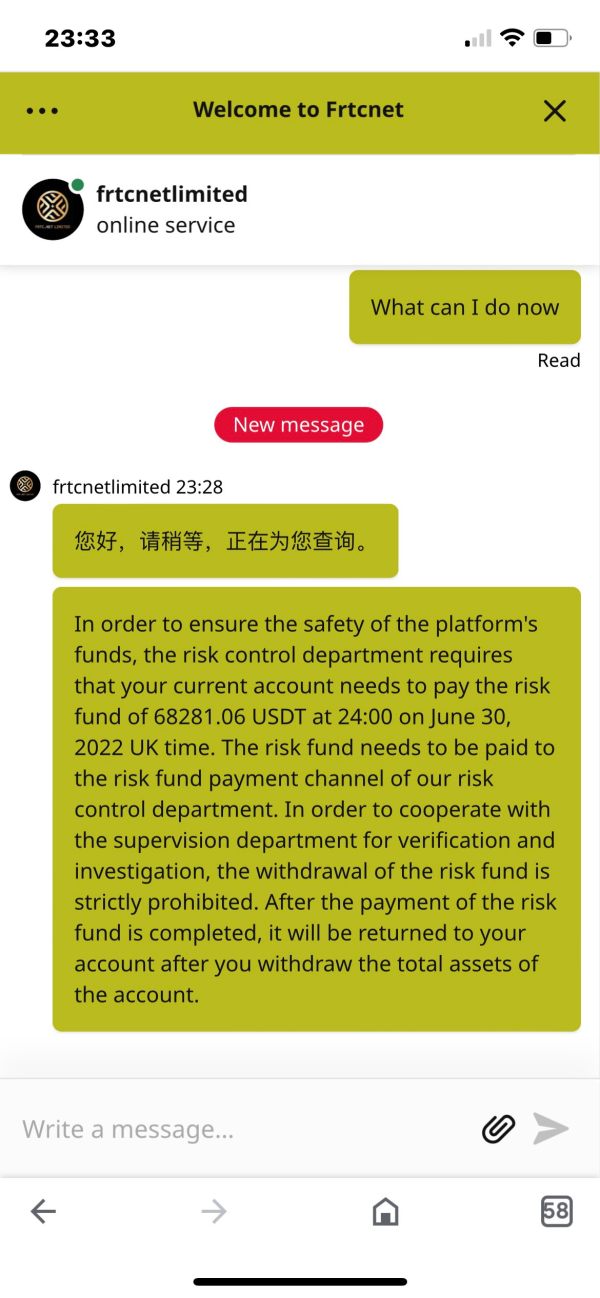
Task: Go back in the browser
Action: (43, 1212)
